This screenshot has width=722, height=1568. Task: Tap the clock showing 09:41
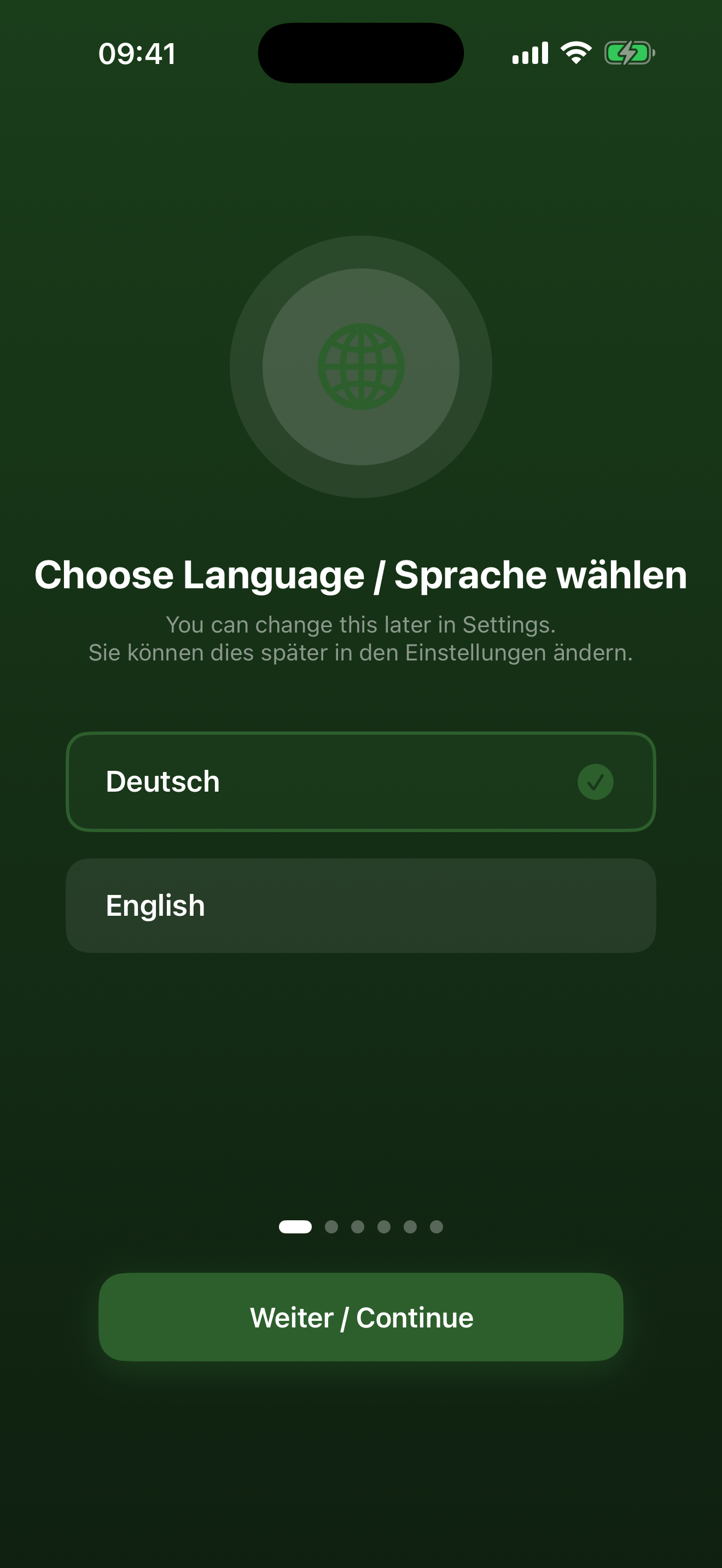(137, 54)
